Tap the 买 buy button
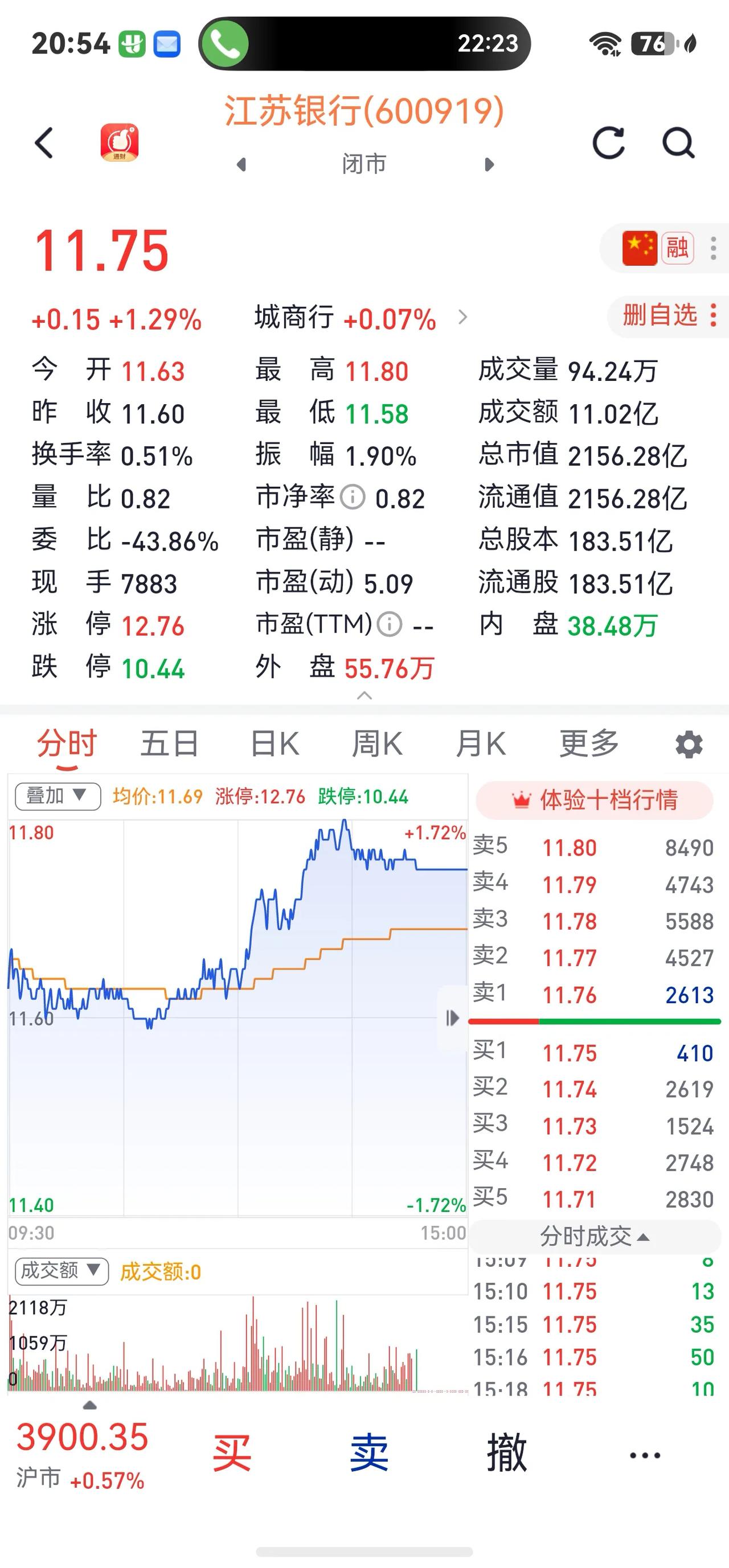729x1568 pixels. tap(231, 1453)
